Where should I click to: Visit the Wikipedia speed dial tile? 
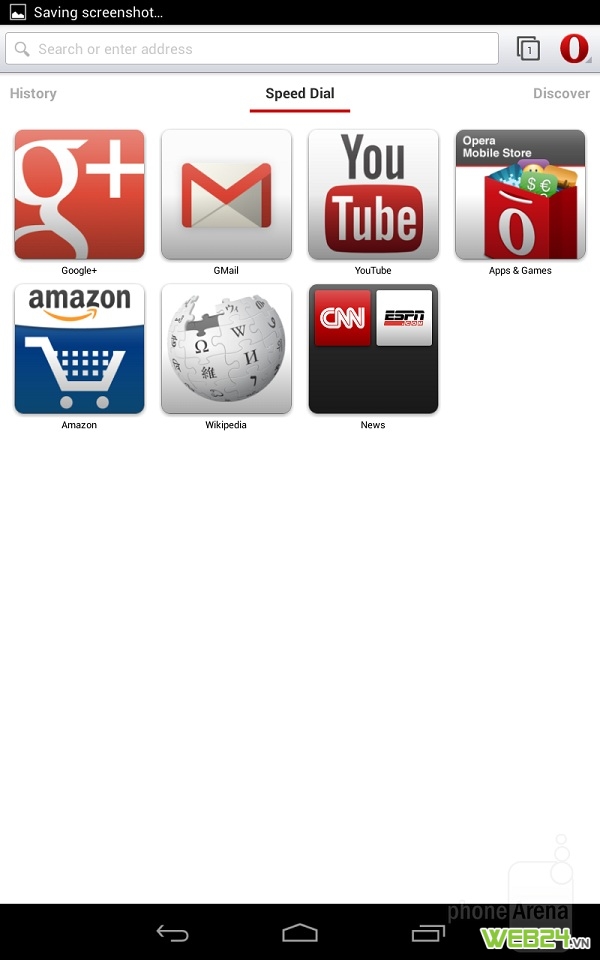point(226,349)
